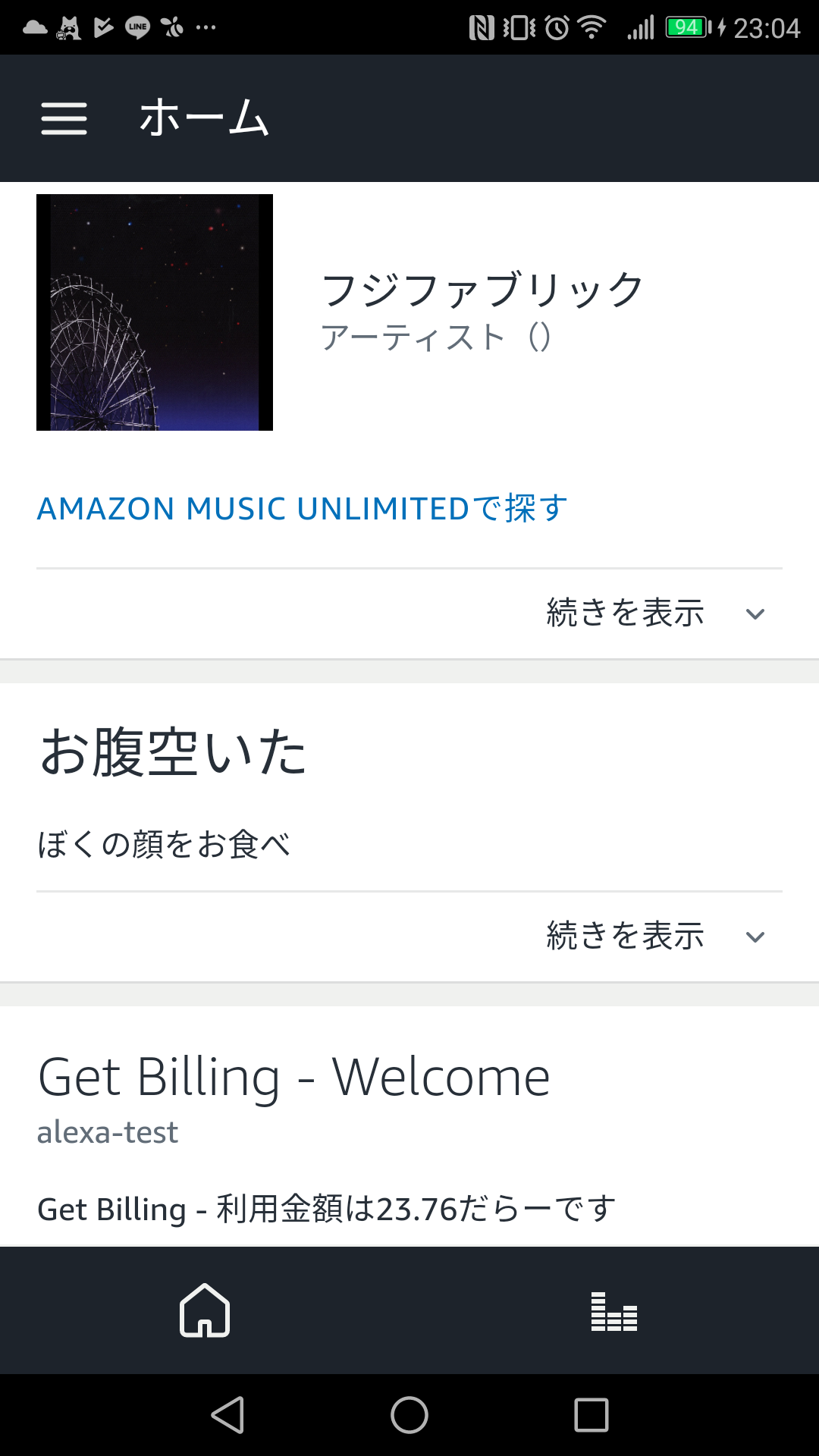Viewport: 819px width, 1456px height.
Task: Open the now playing equalizer tab
Action: [x=614, y=1310]
